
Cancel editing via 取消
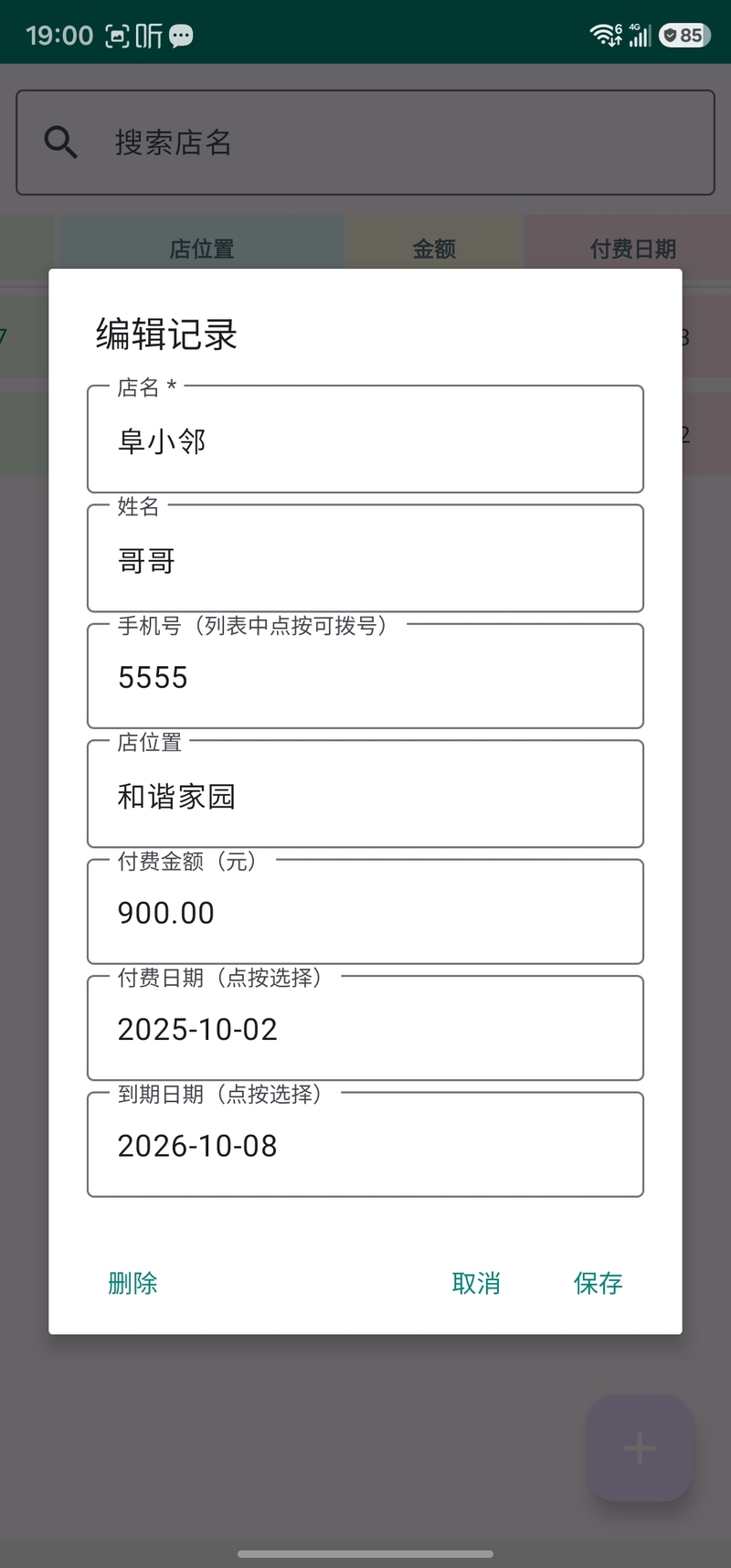click(x=476, y=1283)
